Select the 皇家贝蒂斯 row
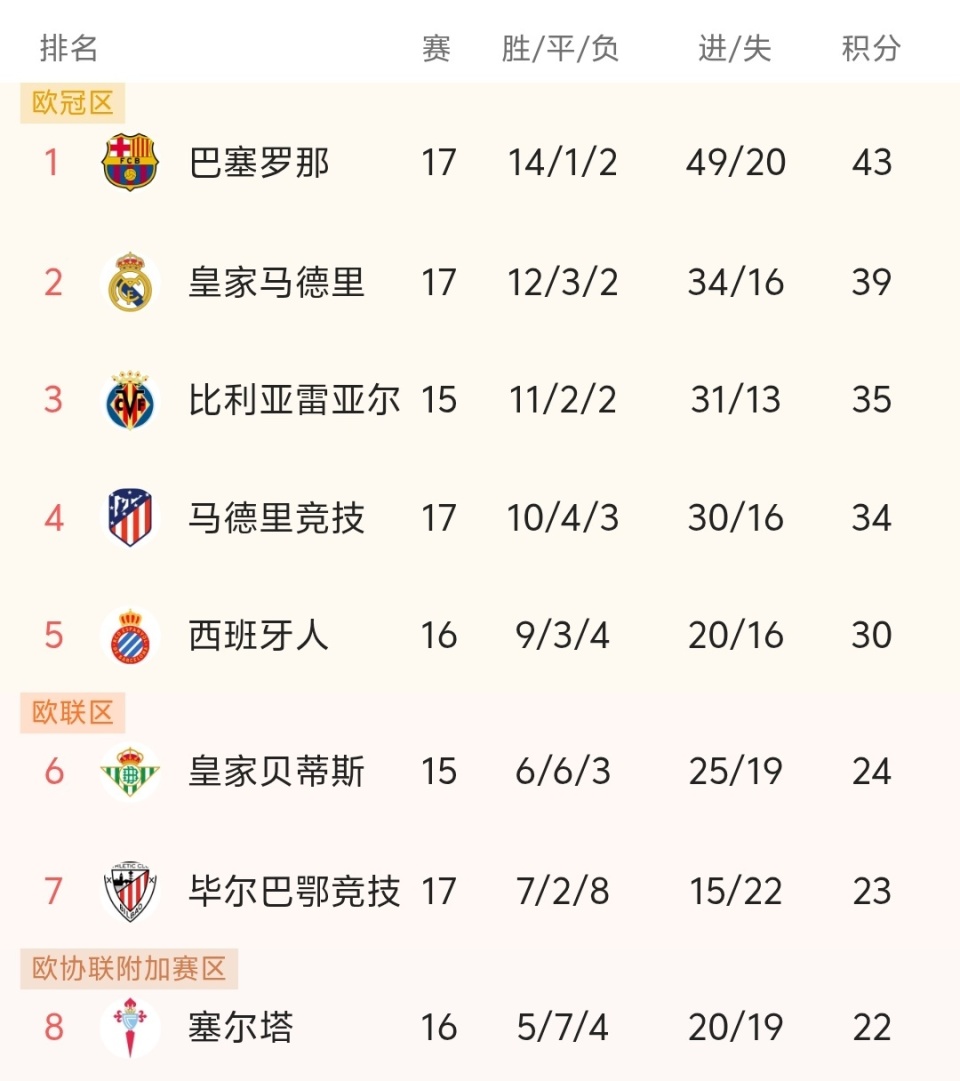 click(x=276, y=771)
